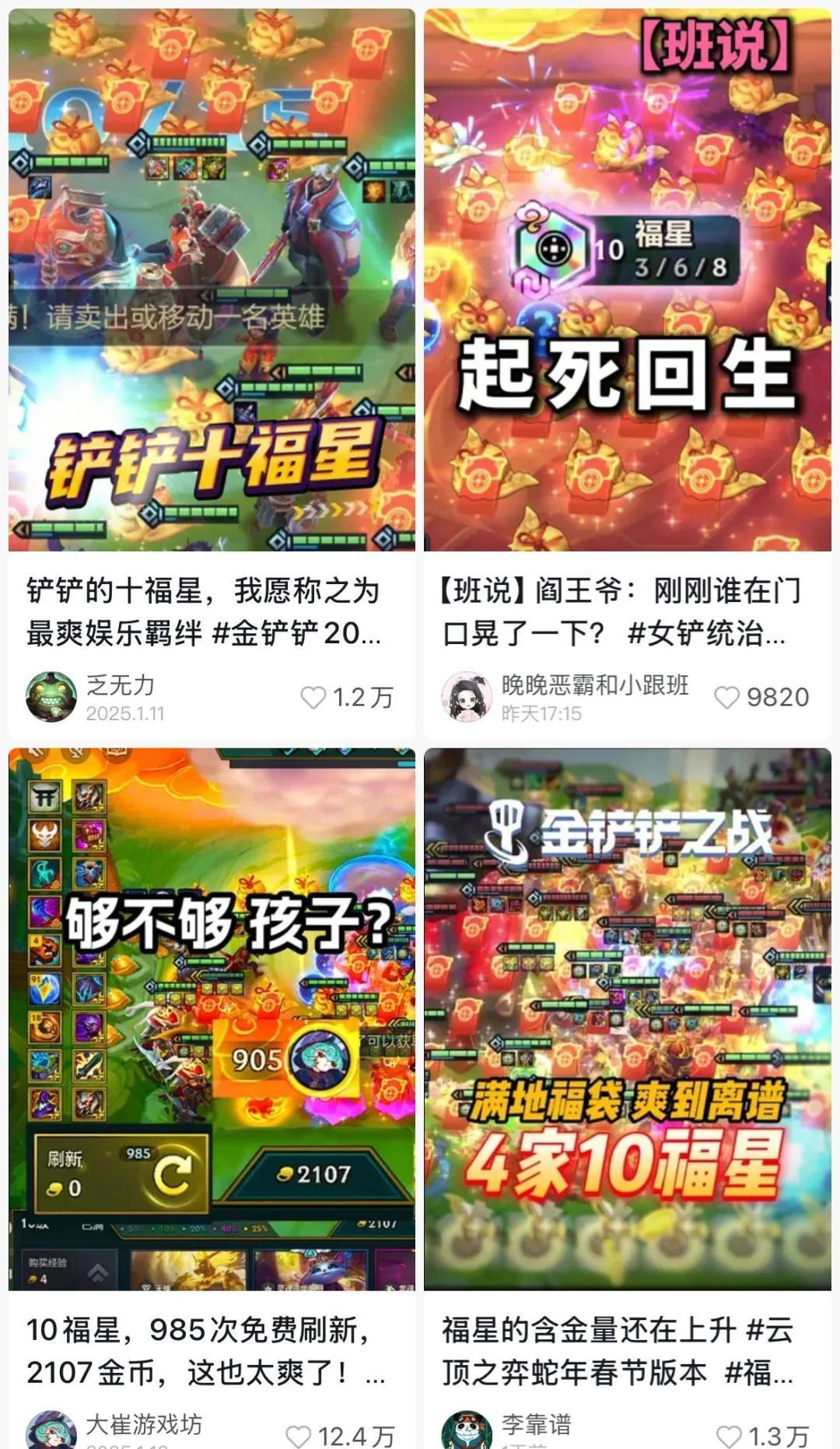Like the post by 晚晚恶霸和小跟班

pyautogui.click(x=726, y=698)
